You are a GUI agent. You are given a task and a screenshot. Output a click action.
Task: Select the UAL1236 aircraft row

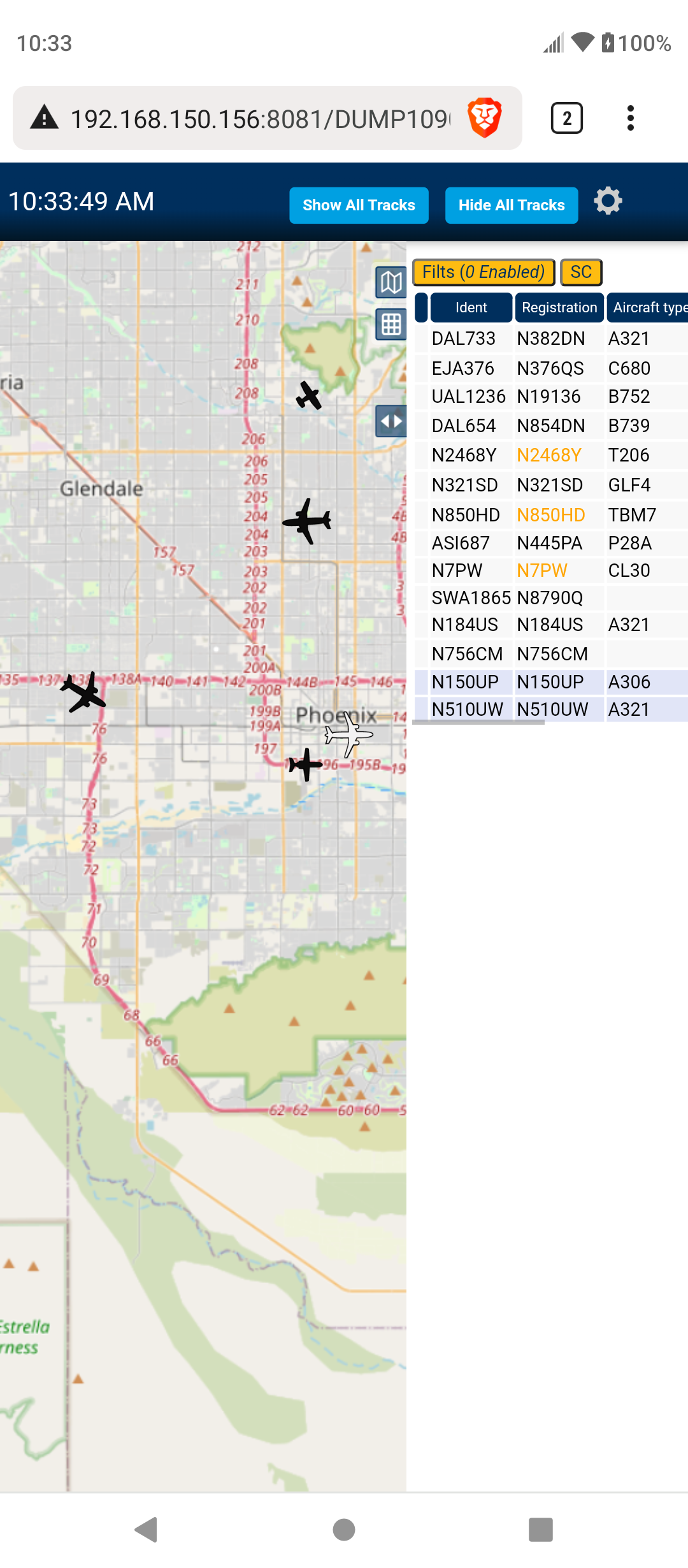pos(551,396)
